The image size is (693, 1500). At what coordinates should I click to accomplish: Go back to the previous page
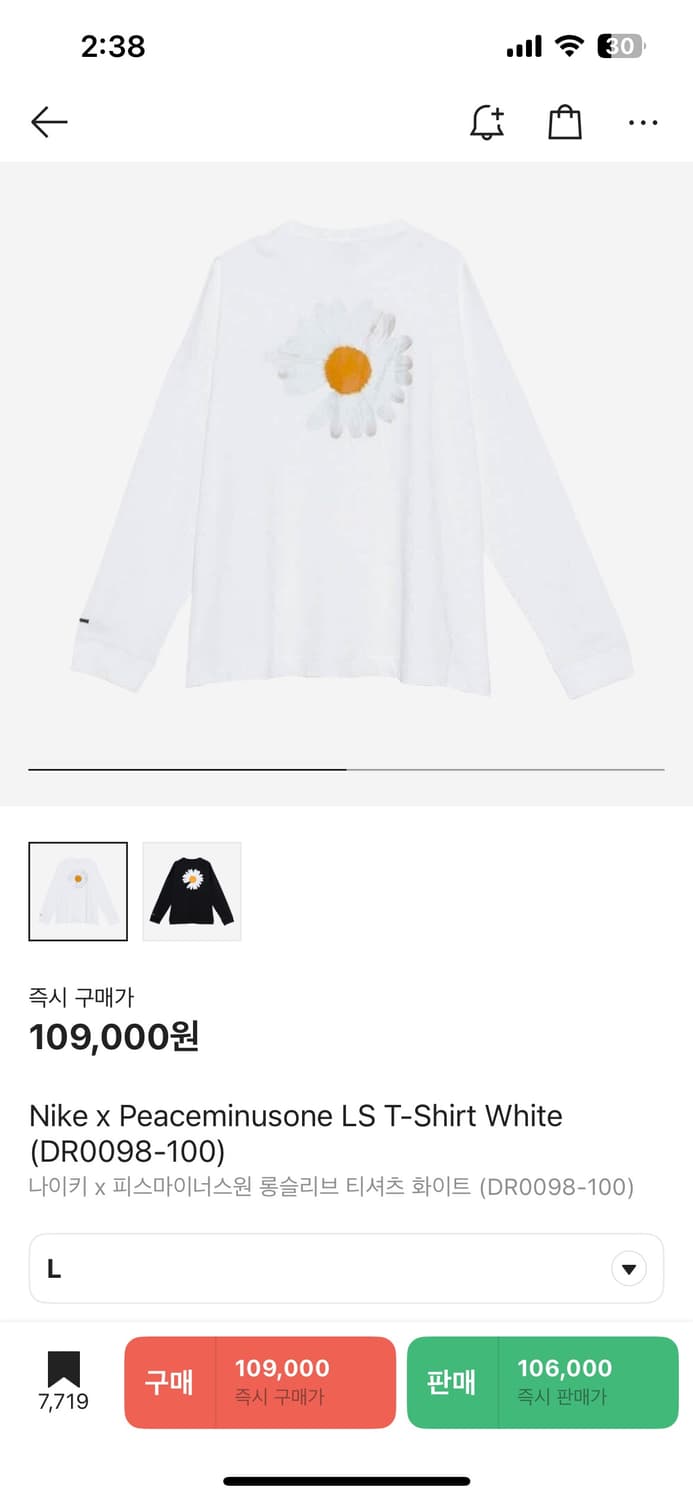click(49, 123)
